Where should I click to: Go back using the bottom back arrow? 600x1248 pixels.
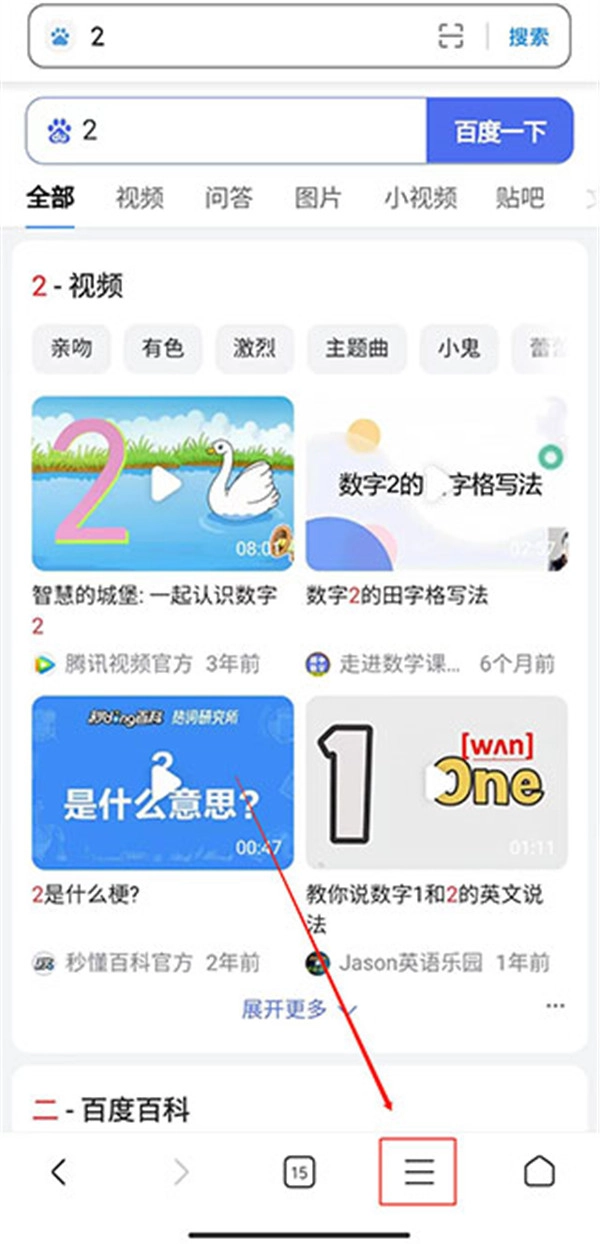[x=59, y=1172]
